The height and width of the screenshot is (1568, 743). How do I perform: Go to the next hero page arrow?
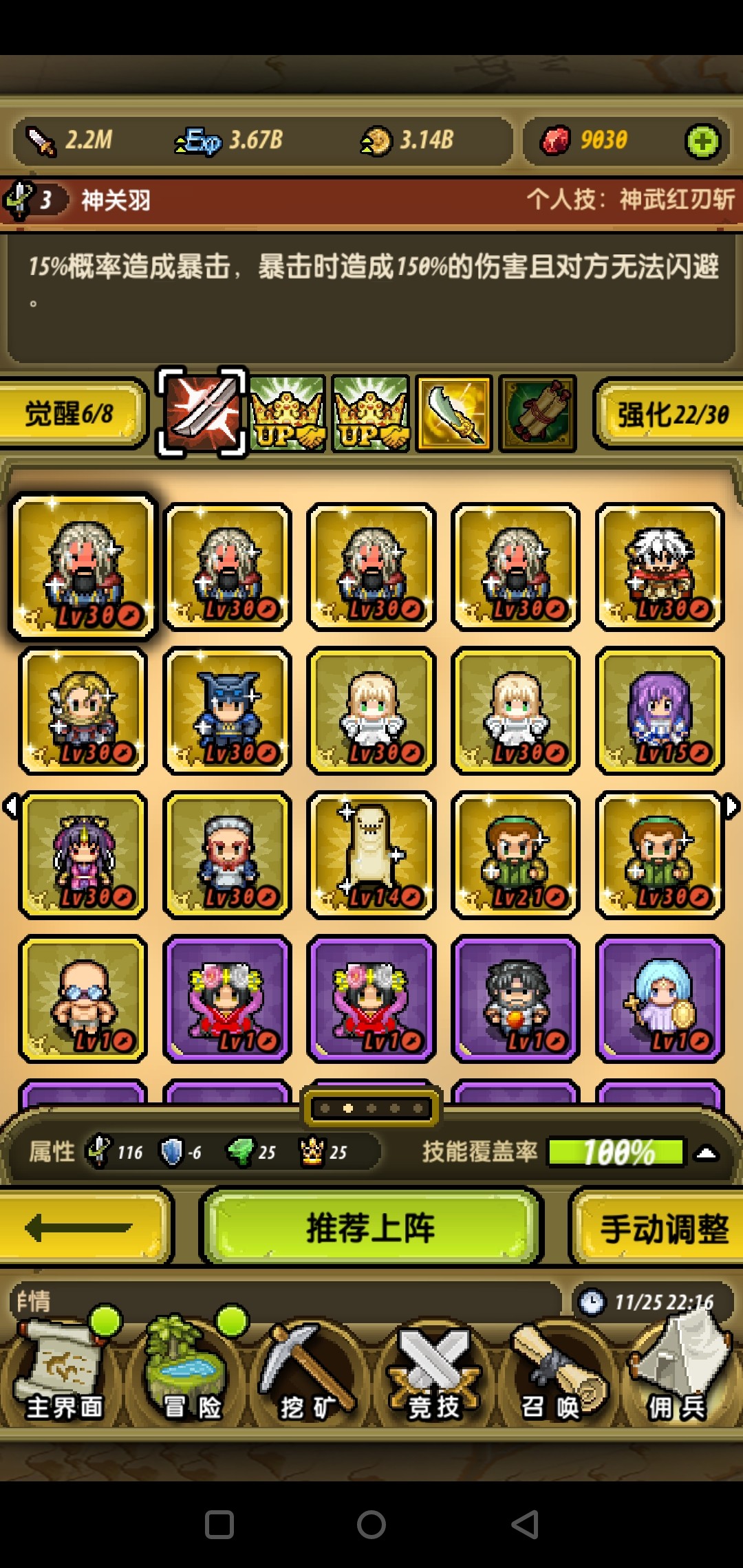(732, 805)
